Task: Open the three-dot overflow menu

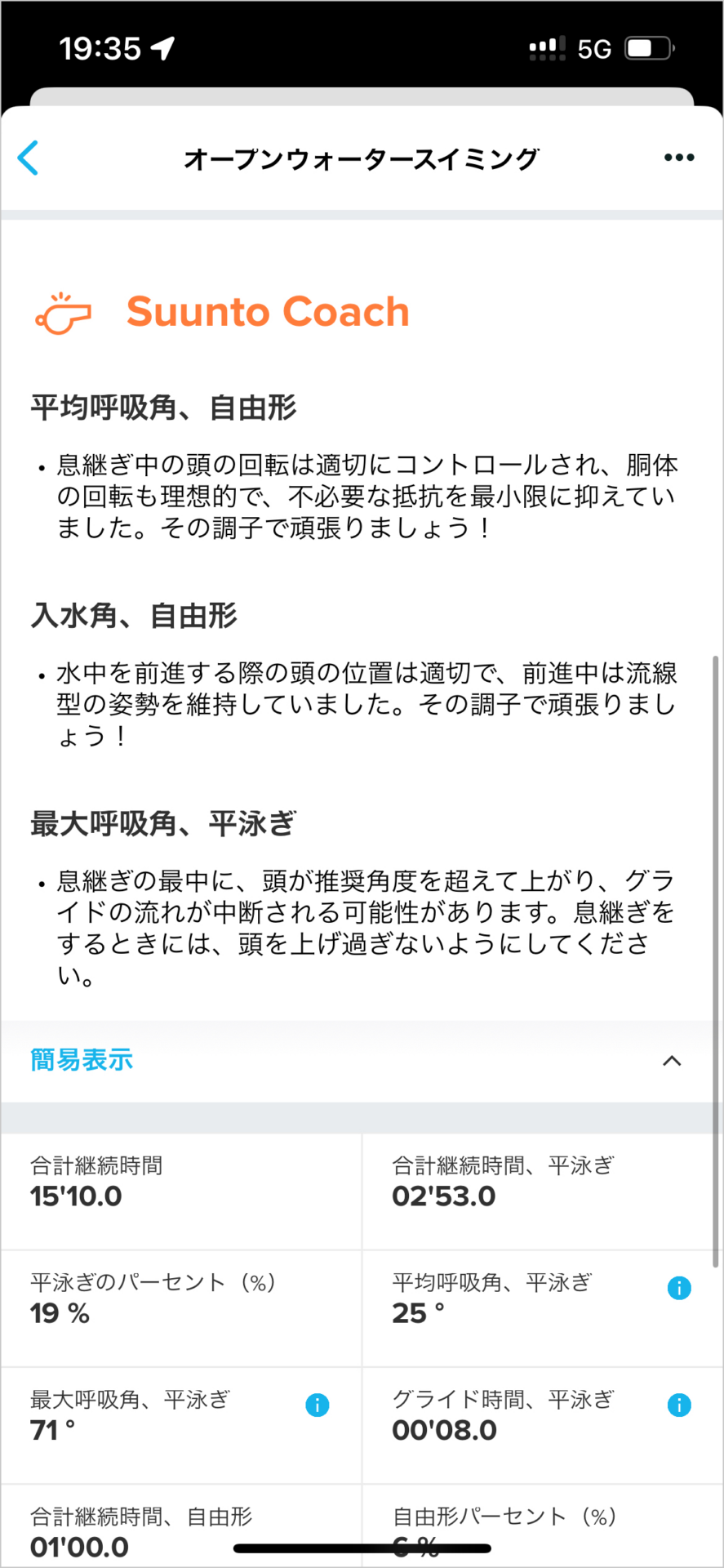Action: click(x=679, y=158)
